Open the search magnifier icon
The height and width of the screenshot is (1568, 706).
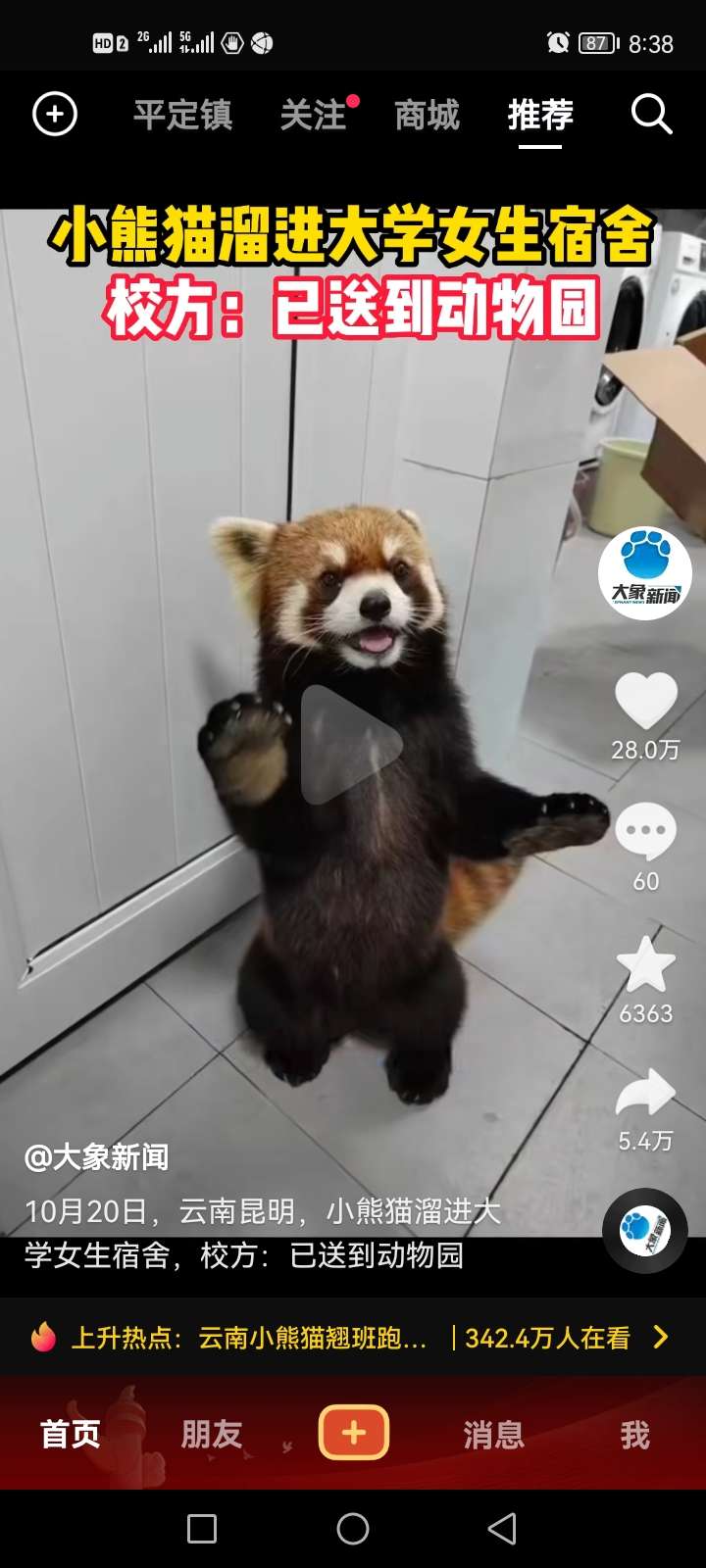click(651, 115)
